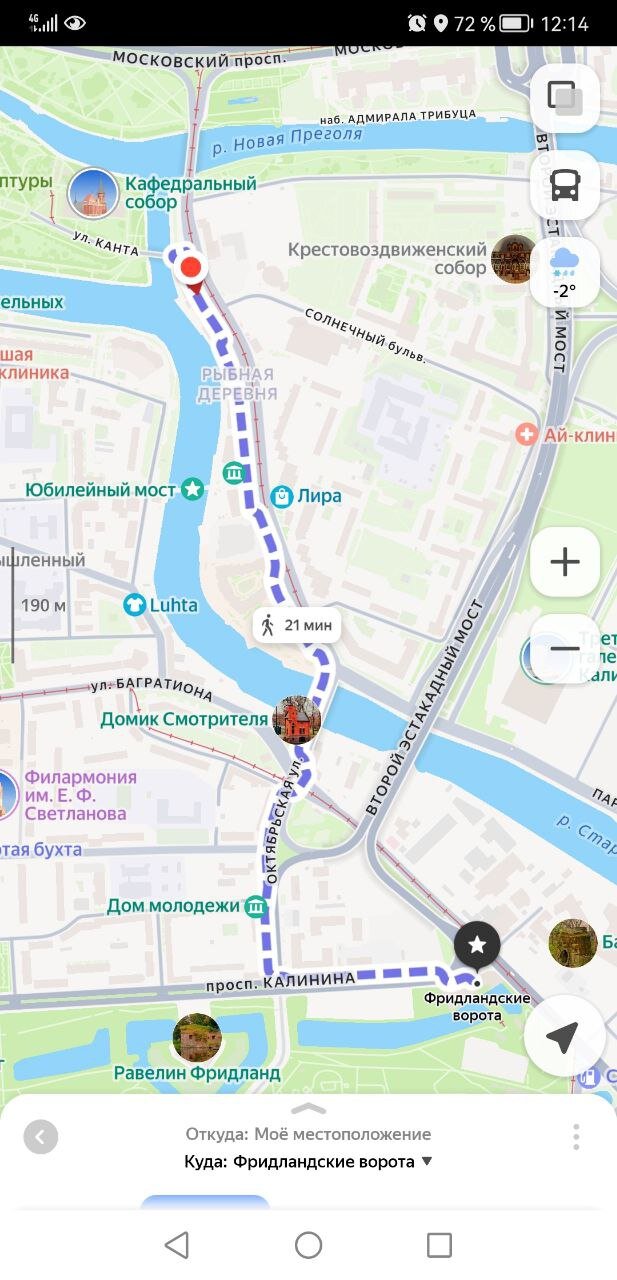
Task: Open the Крестовоздвиженский собор marker
Action: pyautogui.click(x=514, y=259)
